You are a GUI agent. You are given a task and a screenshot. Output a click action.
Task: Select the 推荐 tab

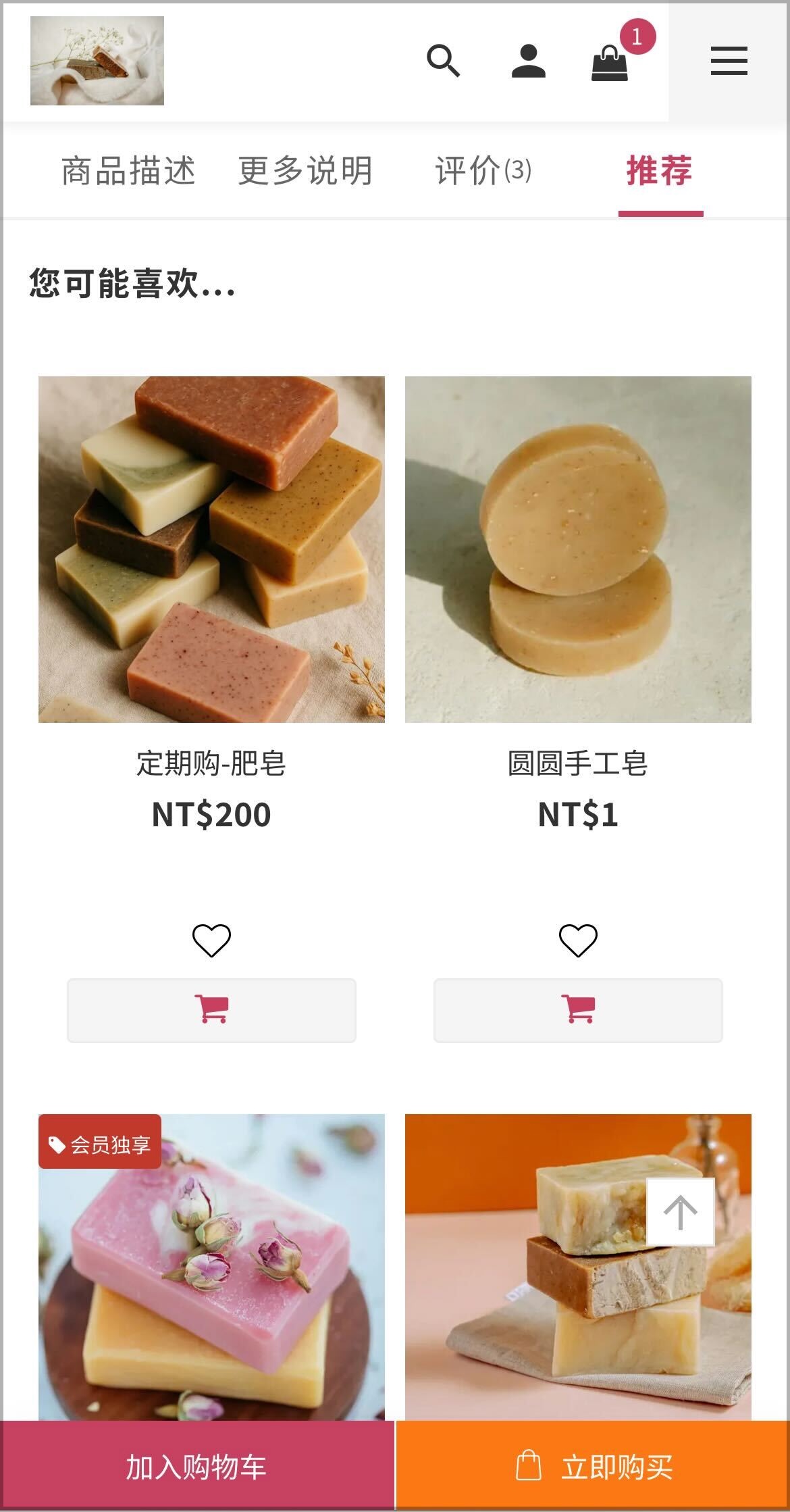[x=660, y=170]
